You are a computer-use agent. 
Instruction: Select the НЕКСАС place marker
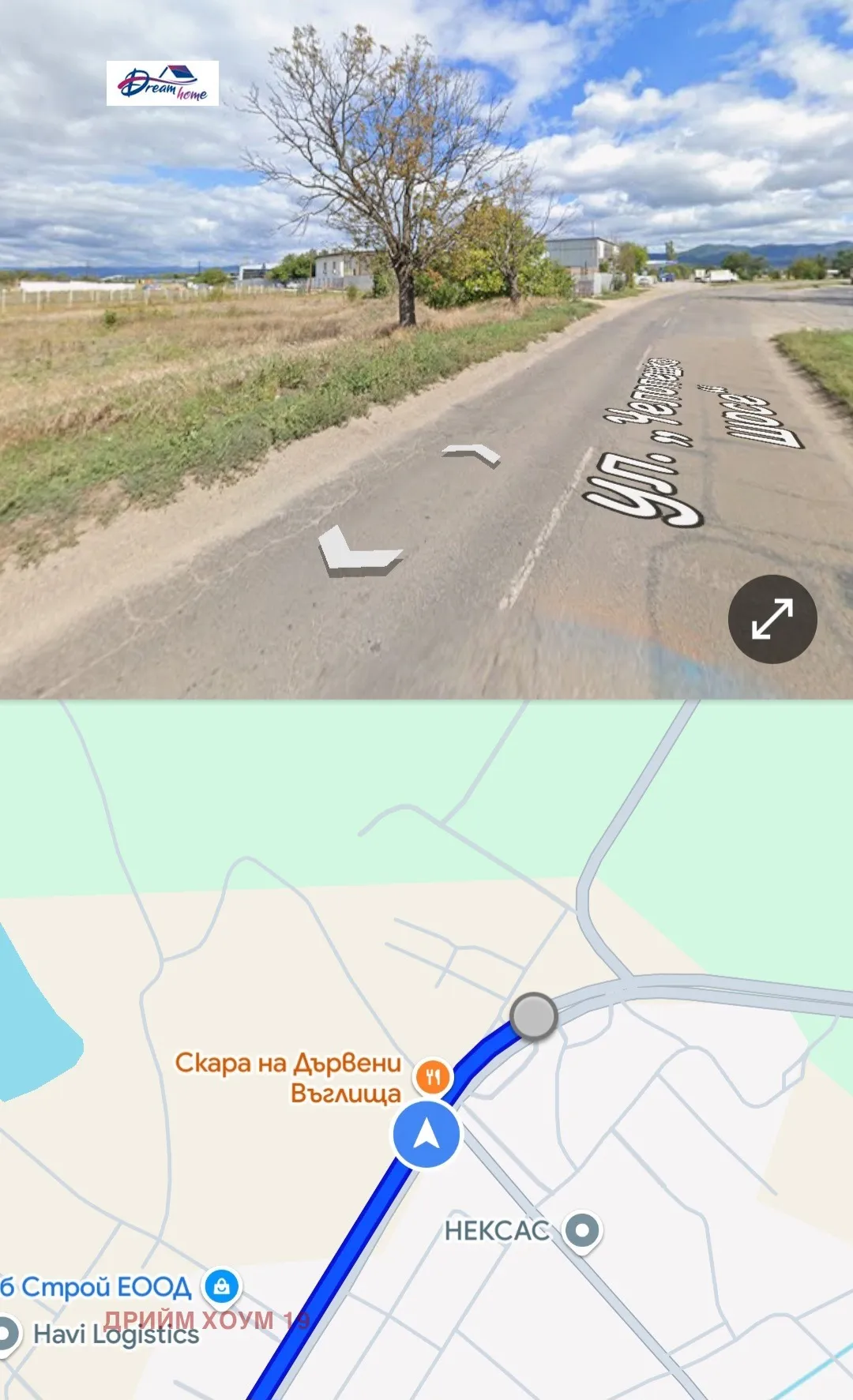coord(582,1230)
